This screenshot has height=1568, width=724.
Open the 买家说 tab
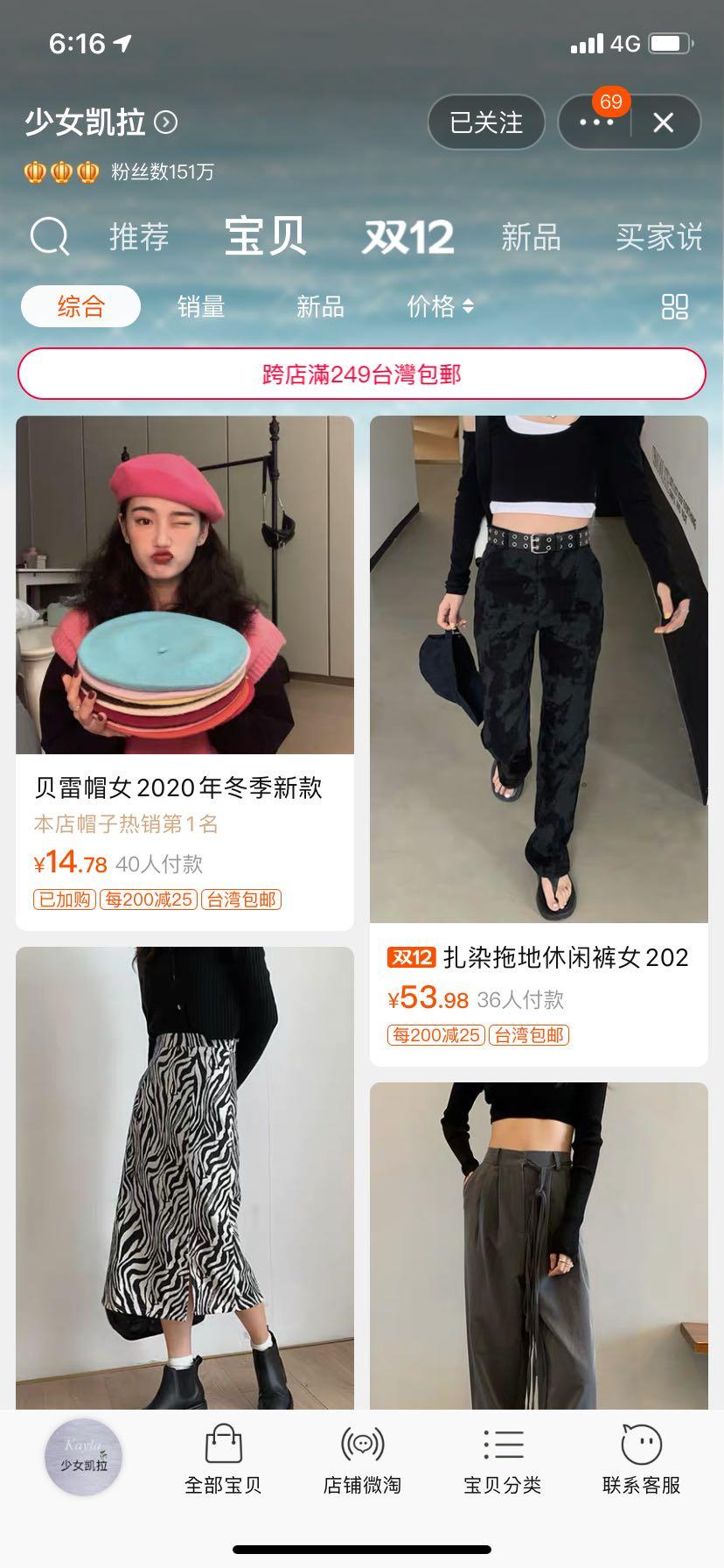[658, 236]
